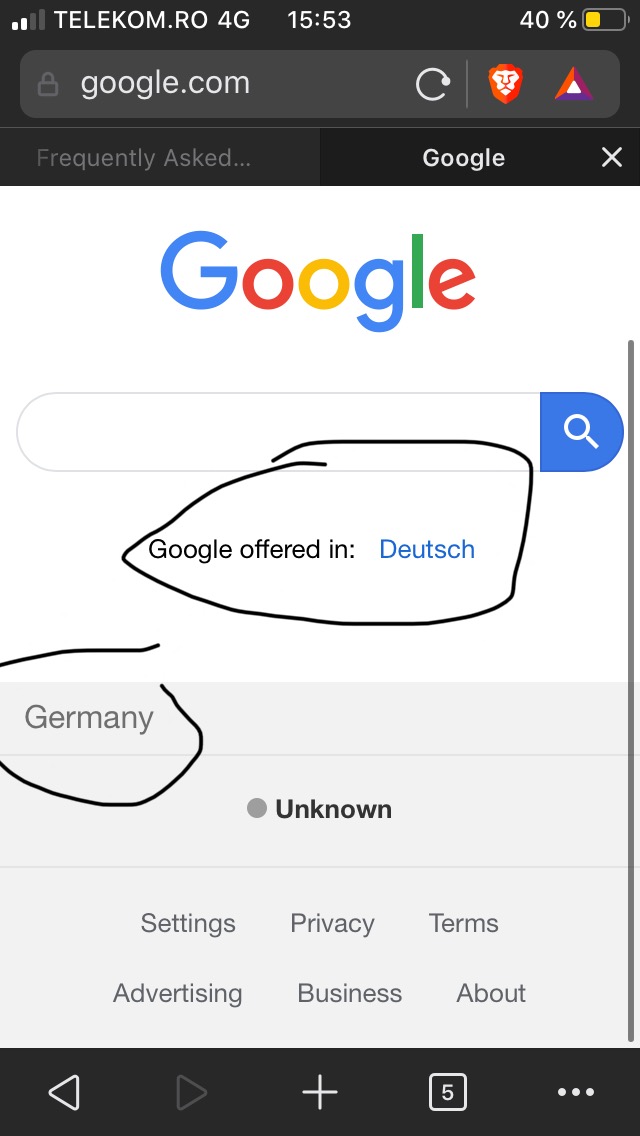
Task: Switch to the Frequently Asked tab
Action: pyautogui.click(x=159, y=158)
